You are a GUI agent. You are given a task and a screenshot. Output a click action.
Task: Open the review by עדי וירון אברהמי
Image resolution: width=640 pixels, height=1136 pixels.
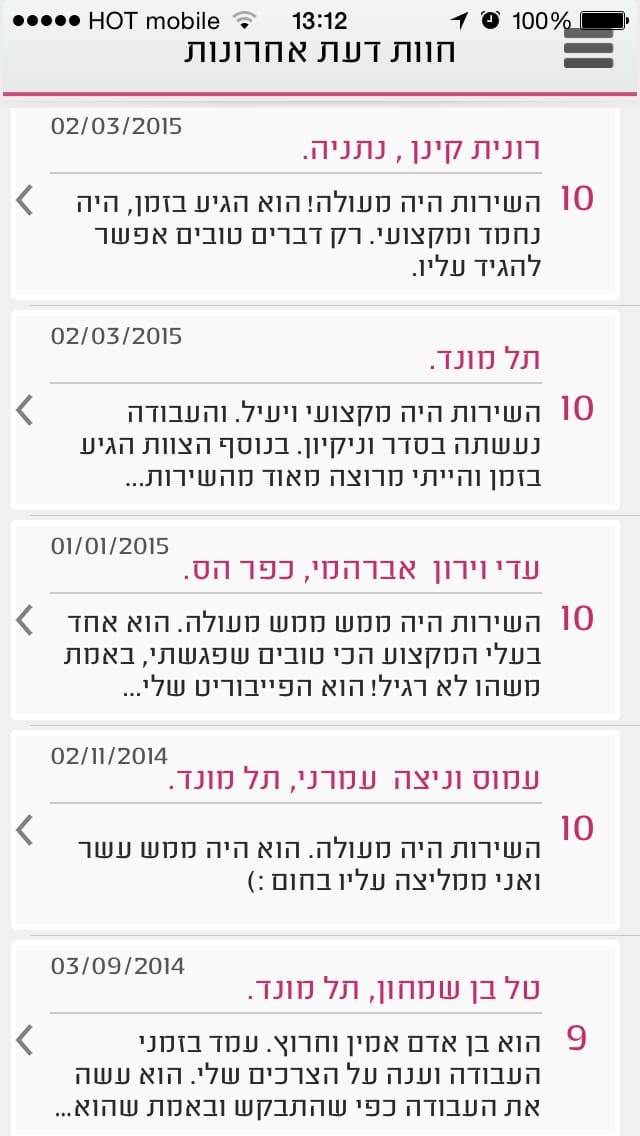26,620
